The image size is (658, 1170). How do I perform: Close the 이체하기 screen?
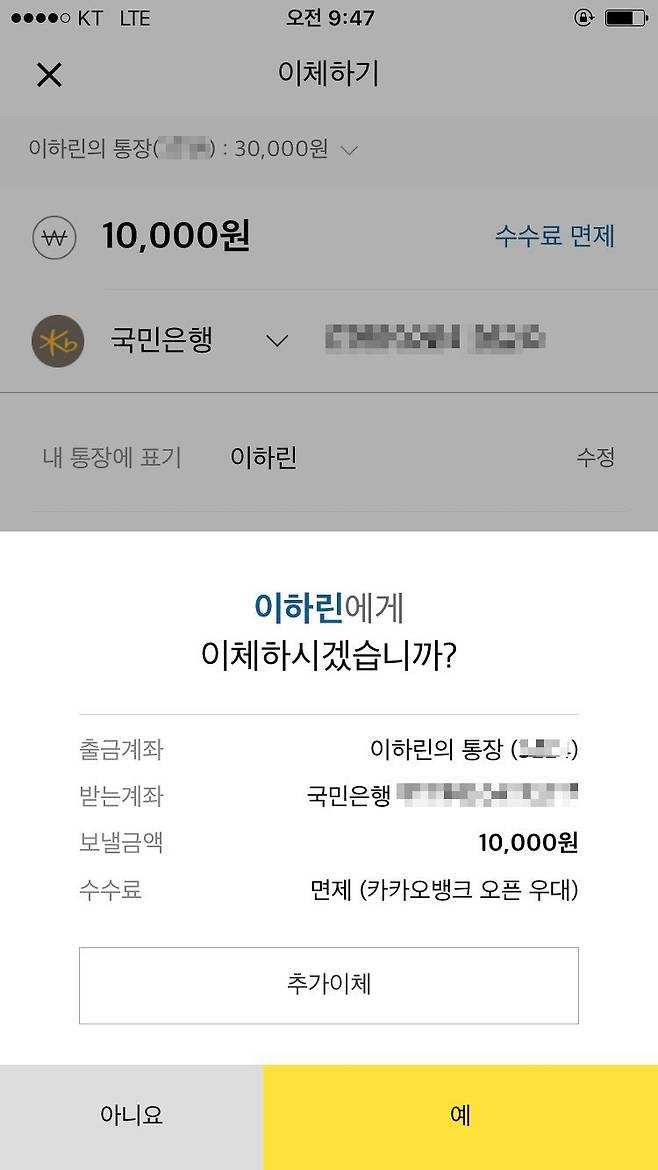(49, 75)
